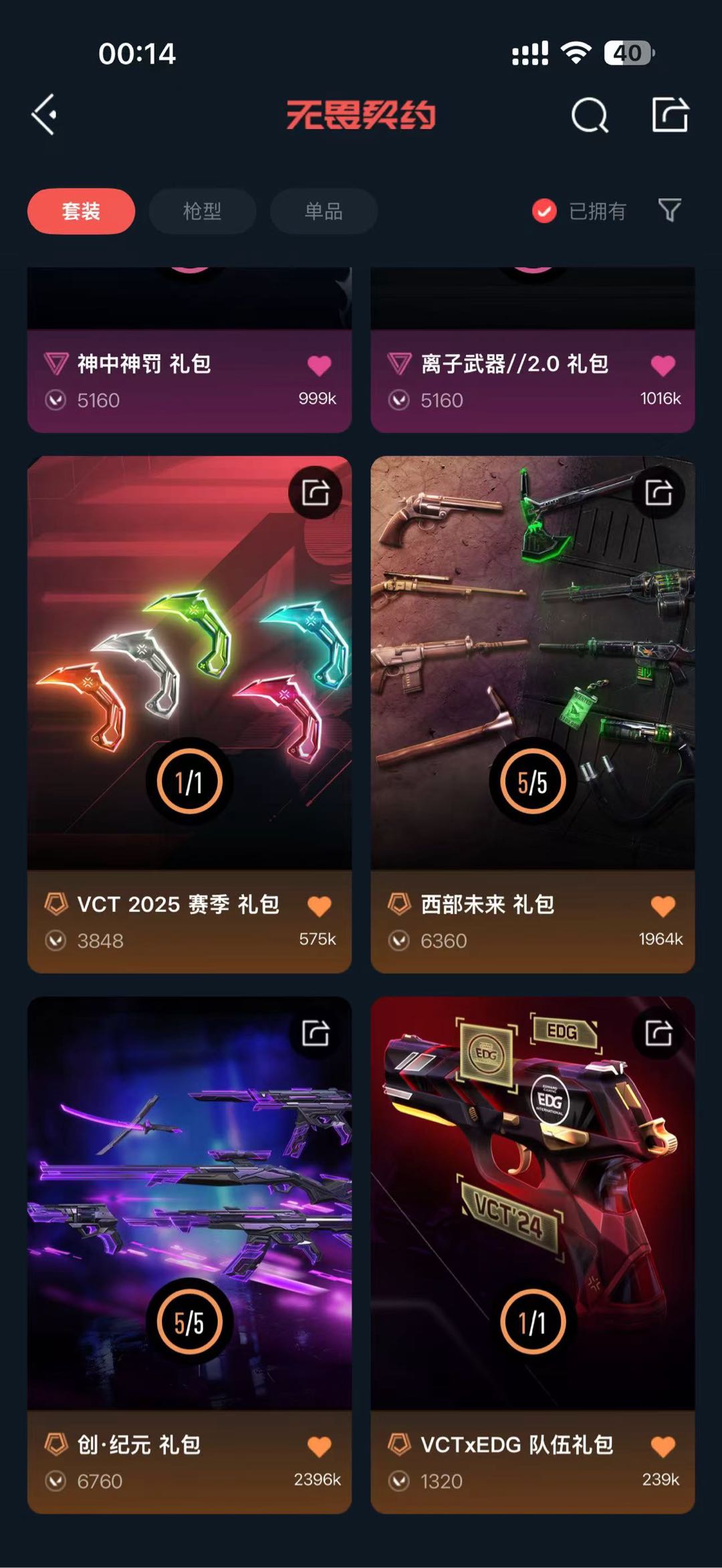Go back using the back arrow

45,115
